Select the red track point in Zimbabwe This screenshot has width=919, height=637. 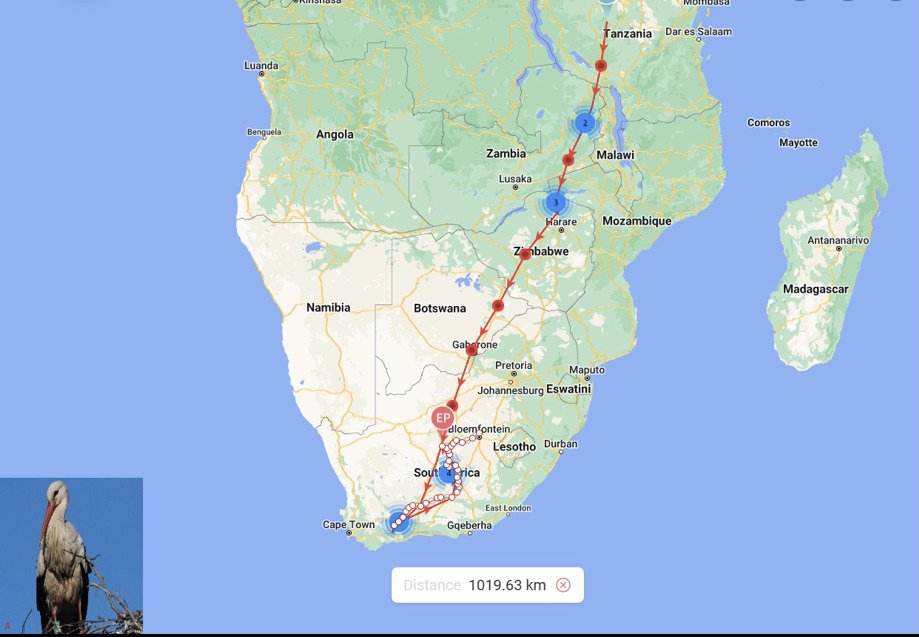[525, 255]
